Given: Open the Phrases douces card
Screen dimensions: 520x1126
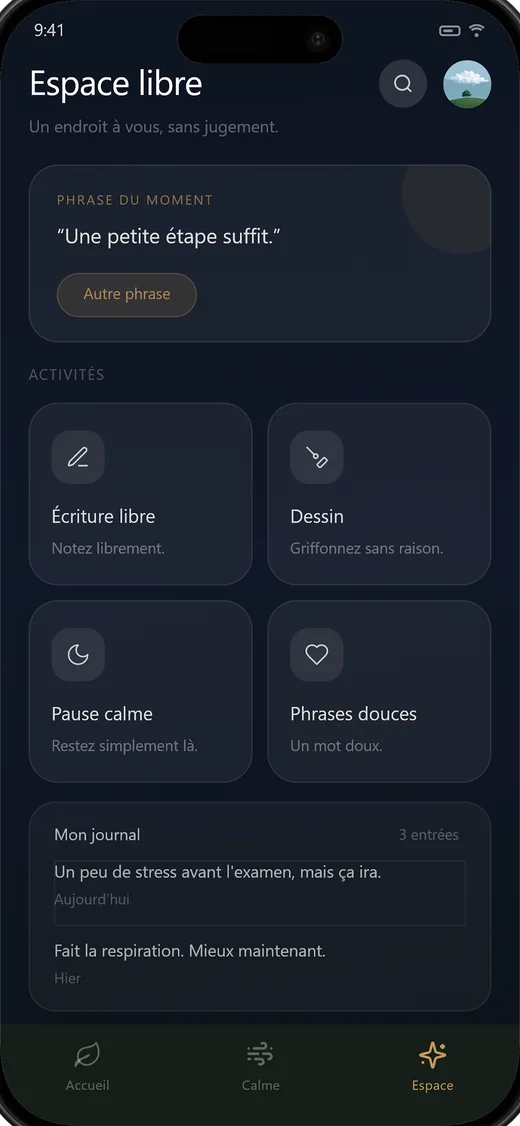Looking at the screenshot, I should 379,692.
